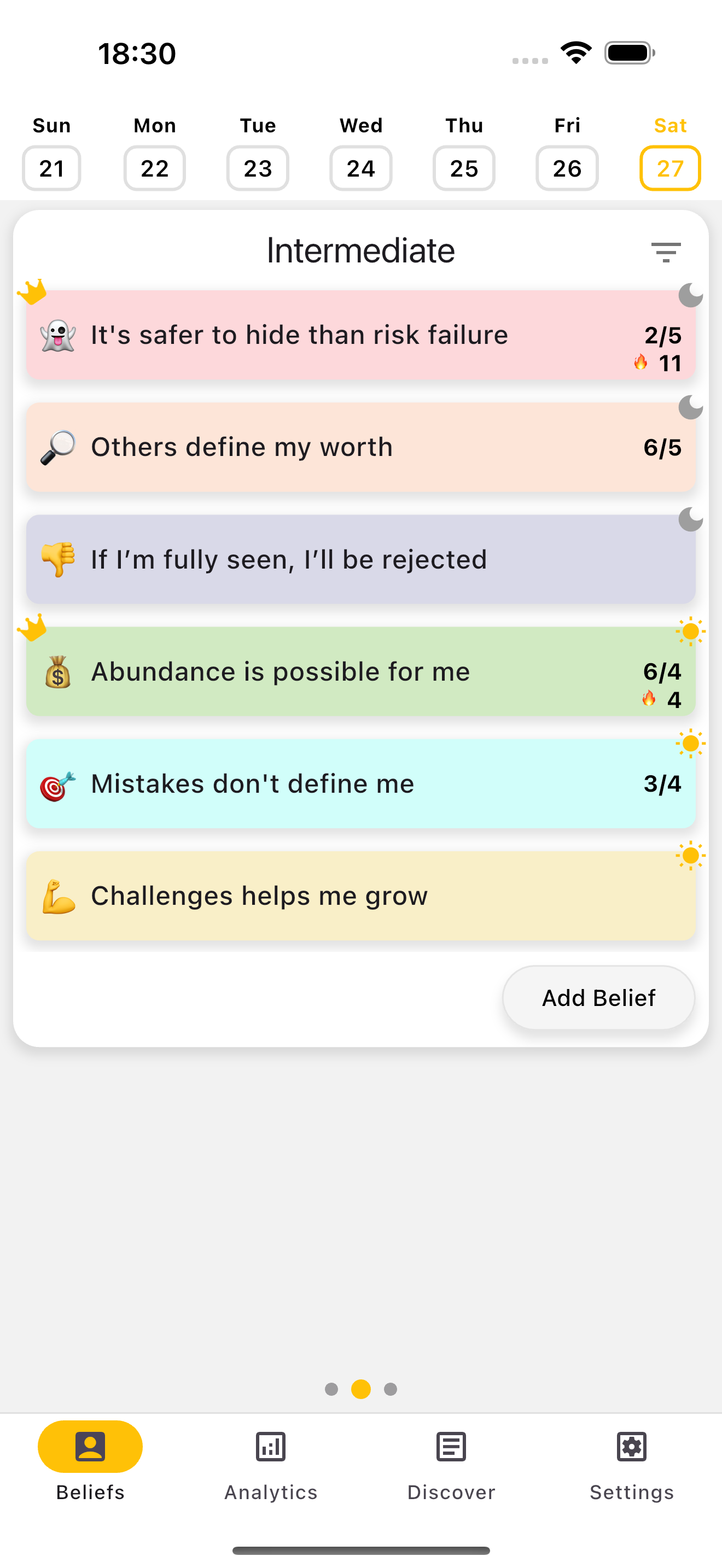The width and height of the screenshot is (722, 1568).
Task: Toggle the moon icon on the rejection belief
Action: coord(690,521)
